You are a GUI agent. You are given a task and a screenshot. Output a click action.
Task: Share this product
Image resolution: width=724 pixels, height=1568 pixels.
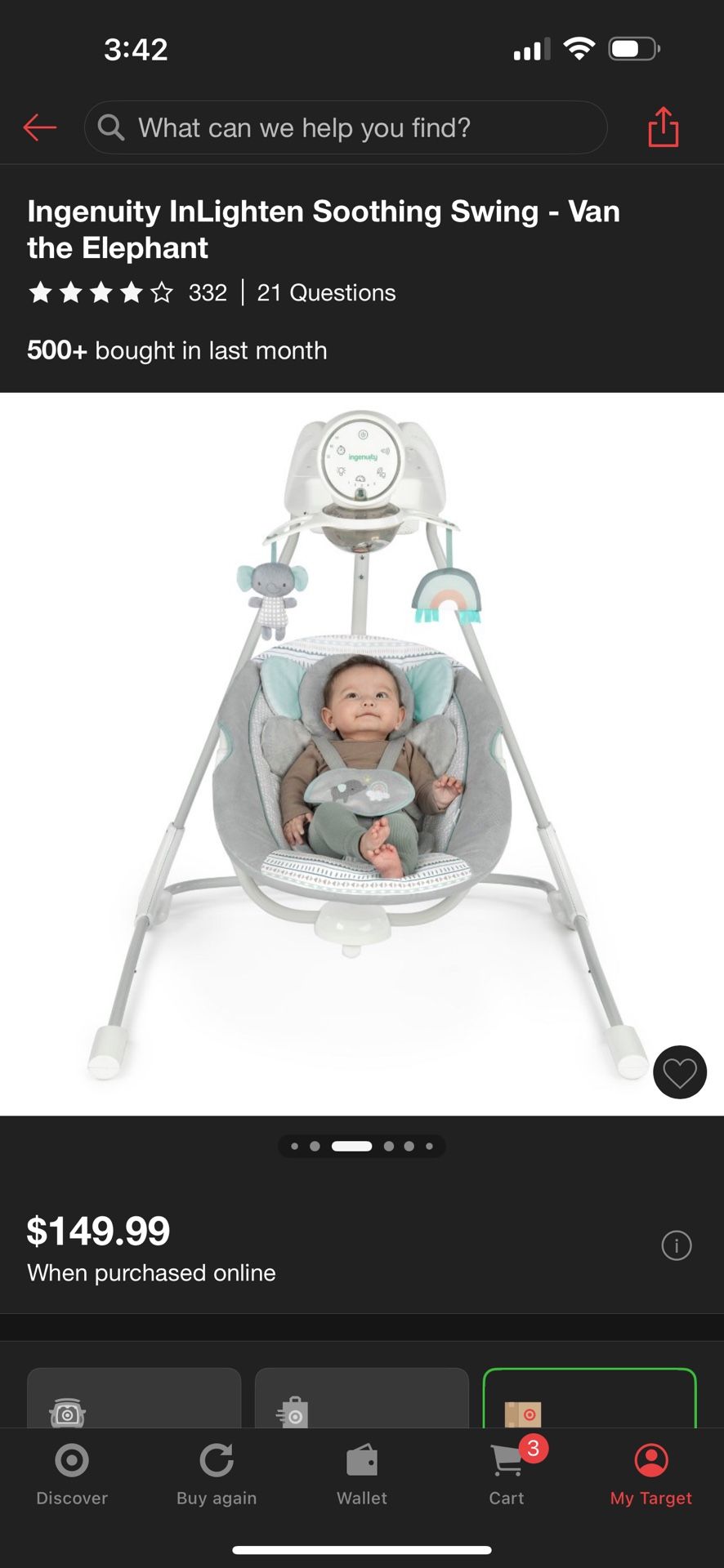click(663, 127)
